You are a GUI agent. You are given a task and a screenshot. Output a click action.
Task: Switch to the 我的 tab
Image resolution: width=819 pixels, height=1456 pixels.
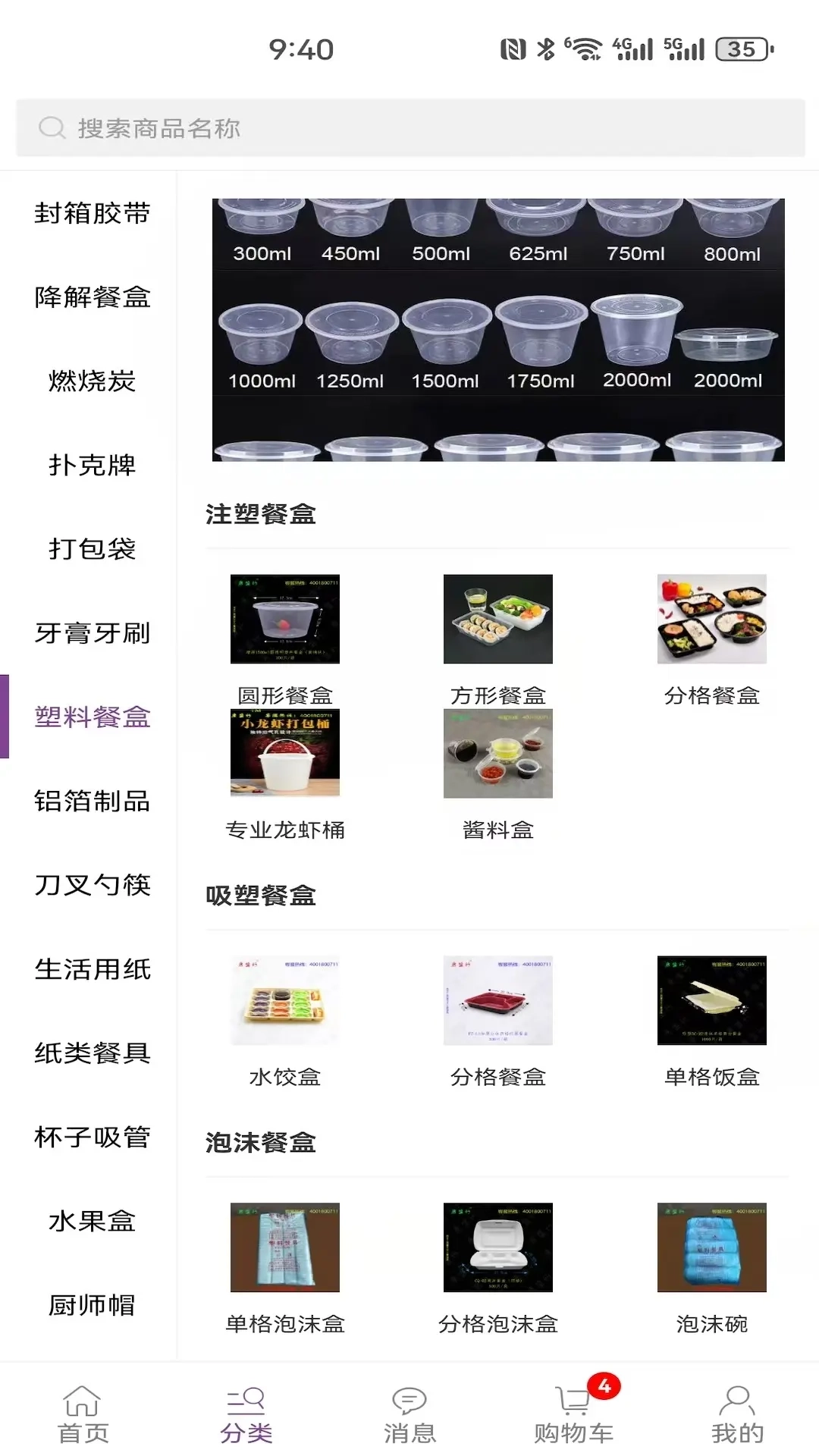[737, 1414]
